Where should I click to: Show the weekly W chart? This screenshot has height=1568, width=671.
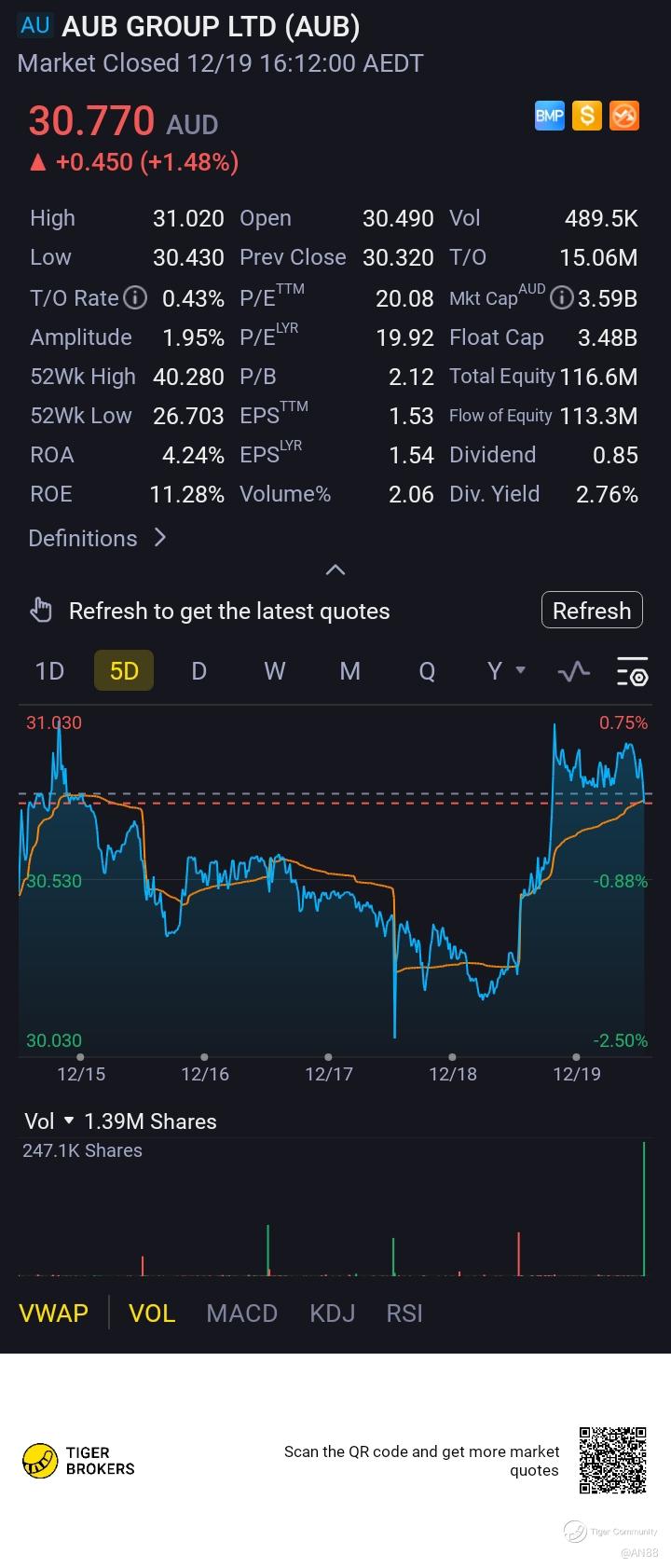coord(274,671)
